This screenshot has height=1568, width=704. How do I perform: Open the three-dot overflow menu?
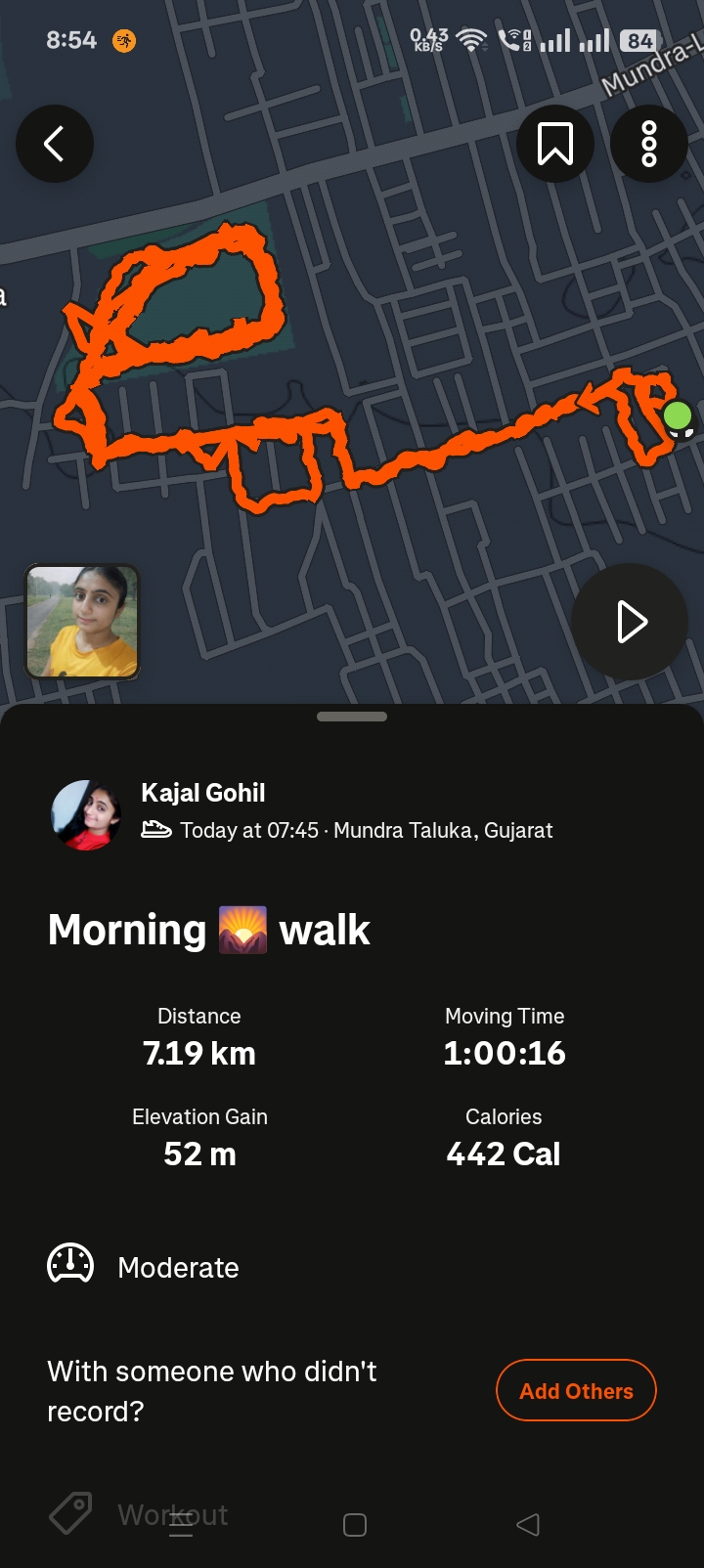(x=648, y=144)
